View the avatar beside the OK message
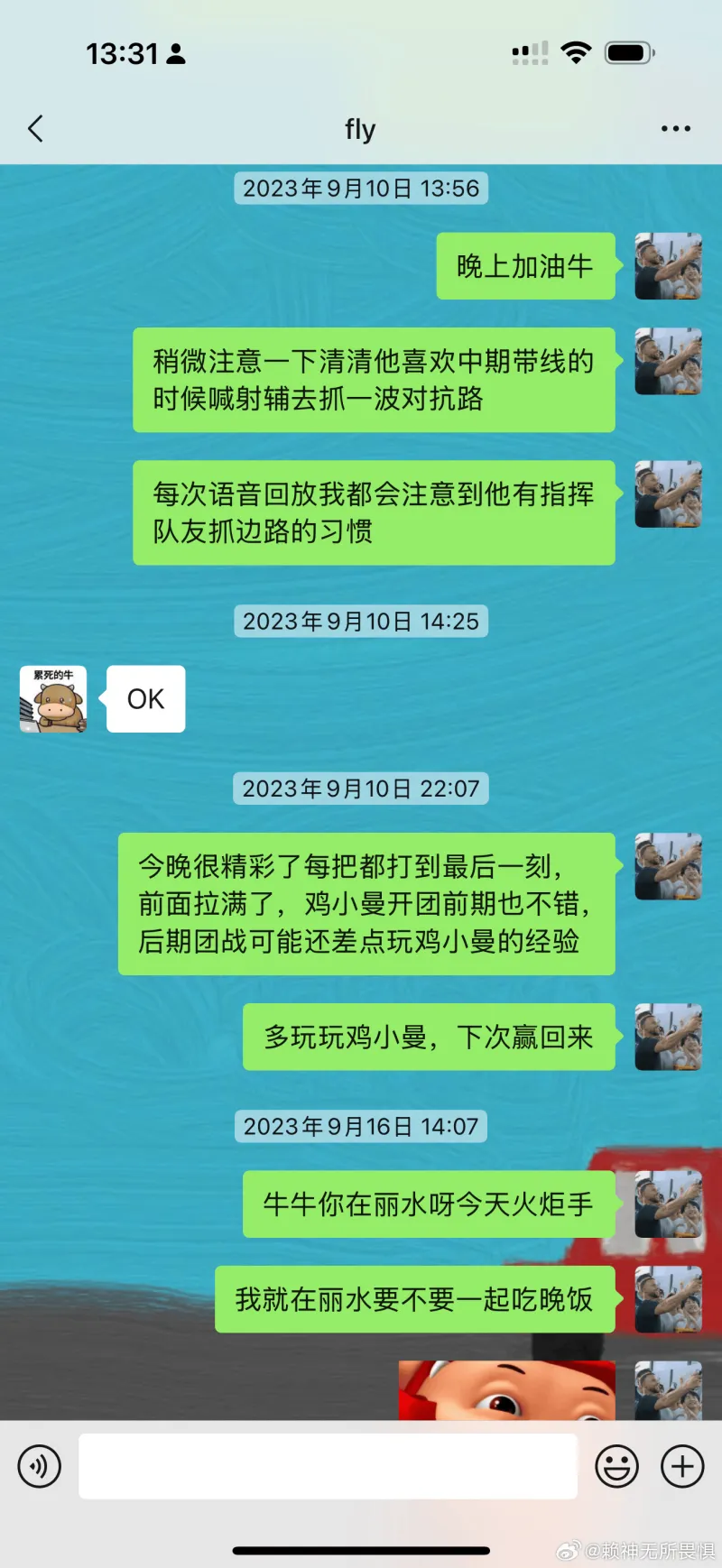Image resolution: width=722 pixels, height=1568 pixels. [x=53, y=698]
